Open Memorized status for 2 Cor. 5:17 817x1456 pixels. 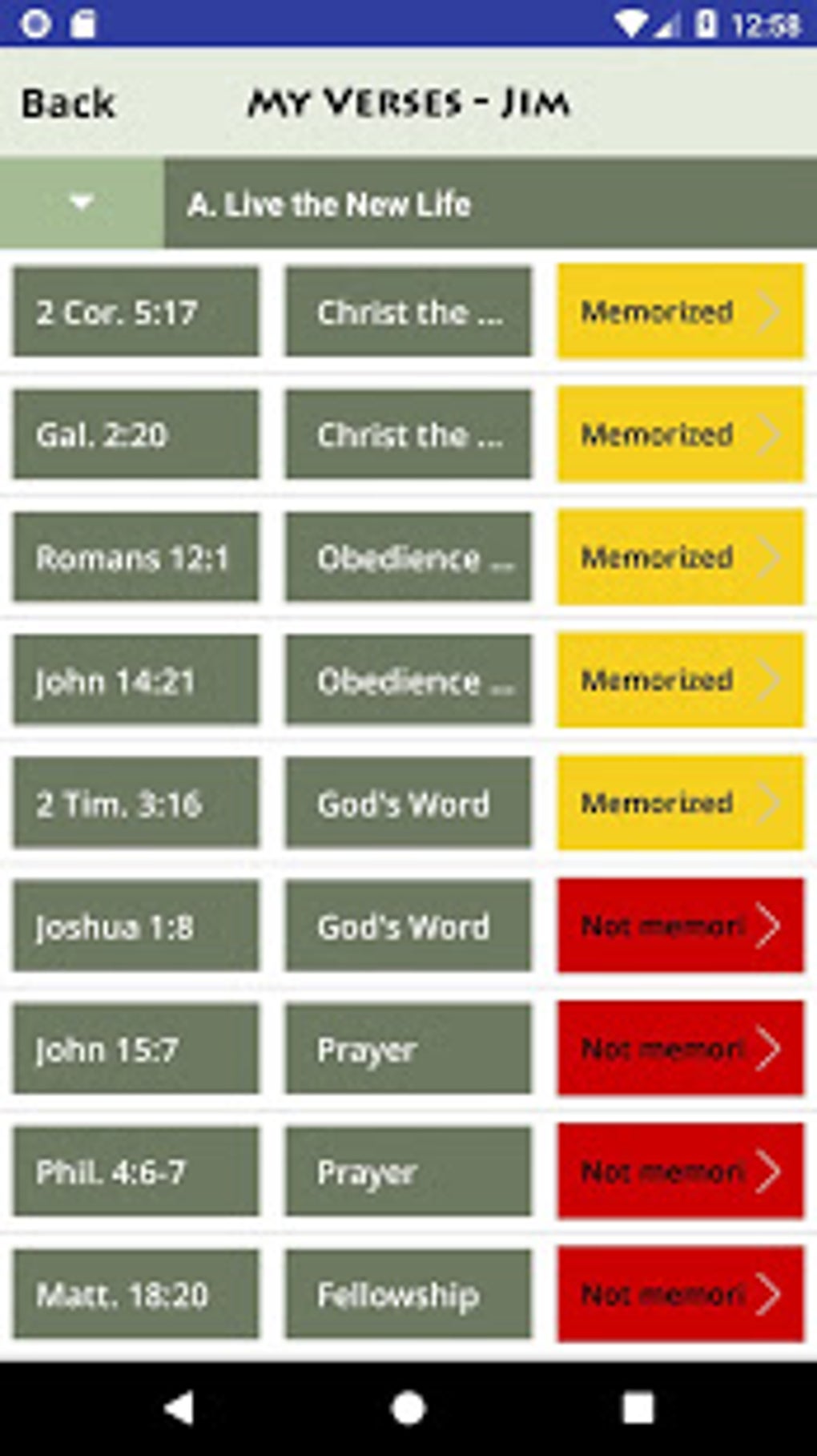pos(680,311)
